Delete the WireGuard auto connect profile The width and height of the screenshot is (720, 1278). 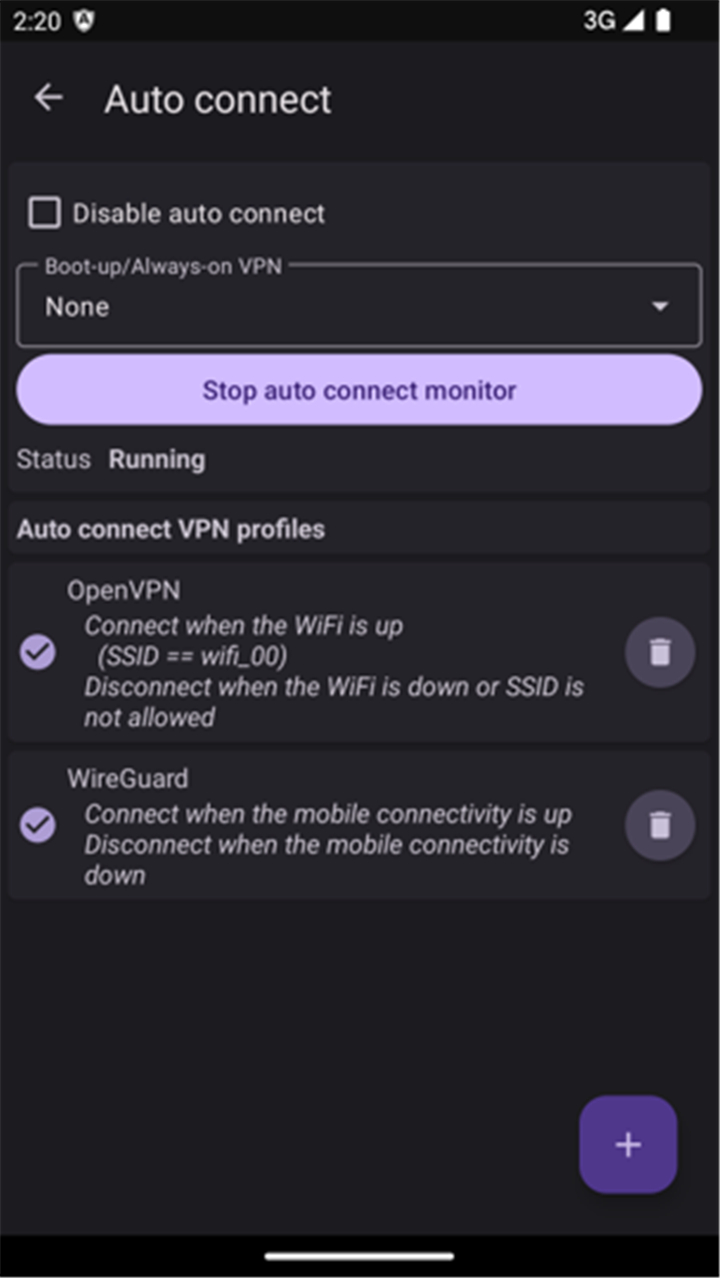coord(659,825)
